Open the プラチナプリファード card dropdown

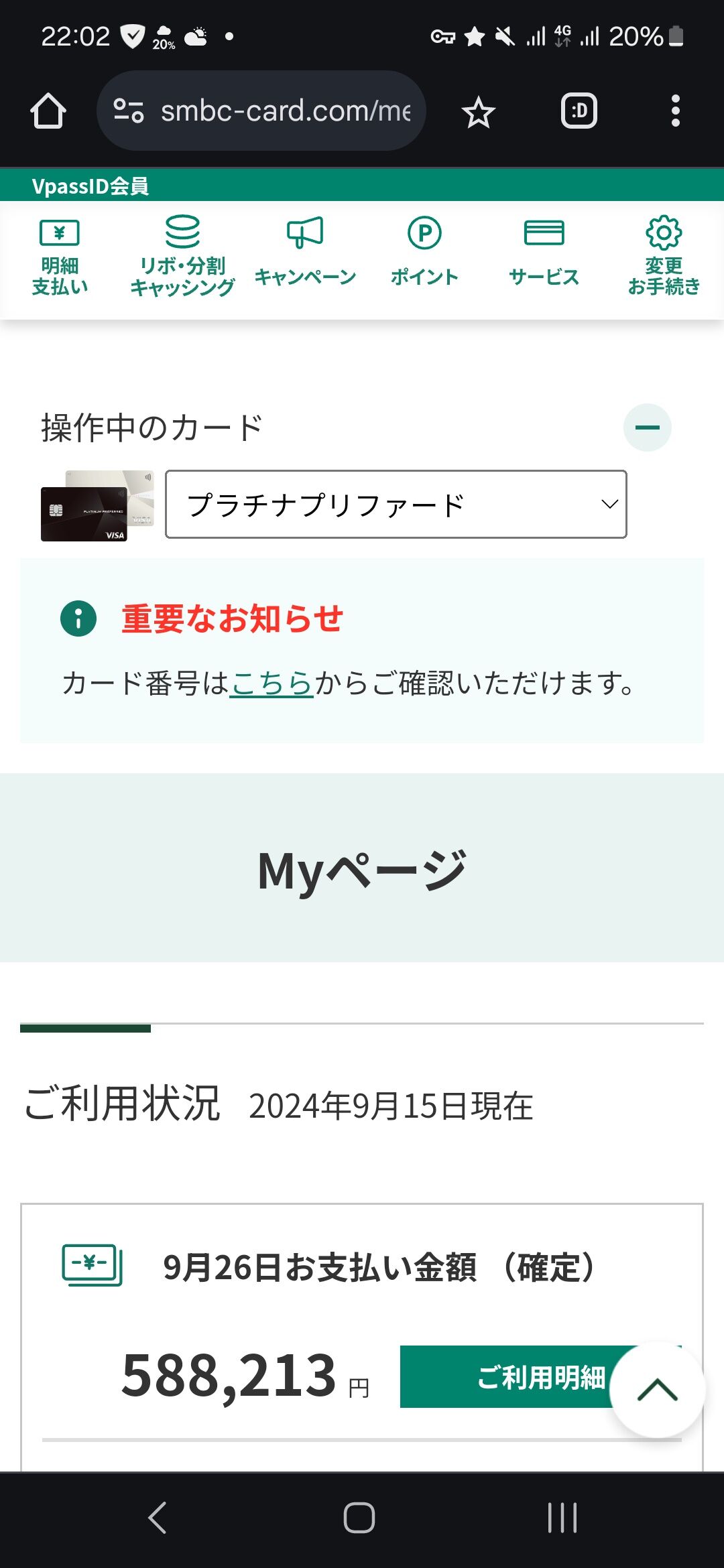click(396, 505)
